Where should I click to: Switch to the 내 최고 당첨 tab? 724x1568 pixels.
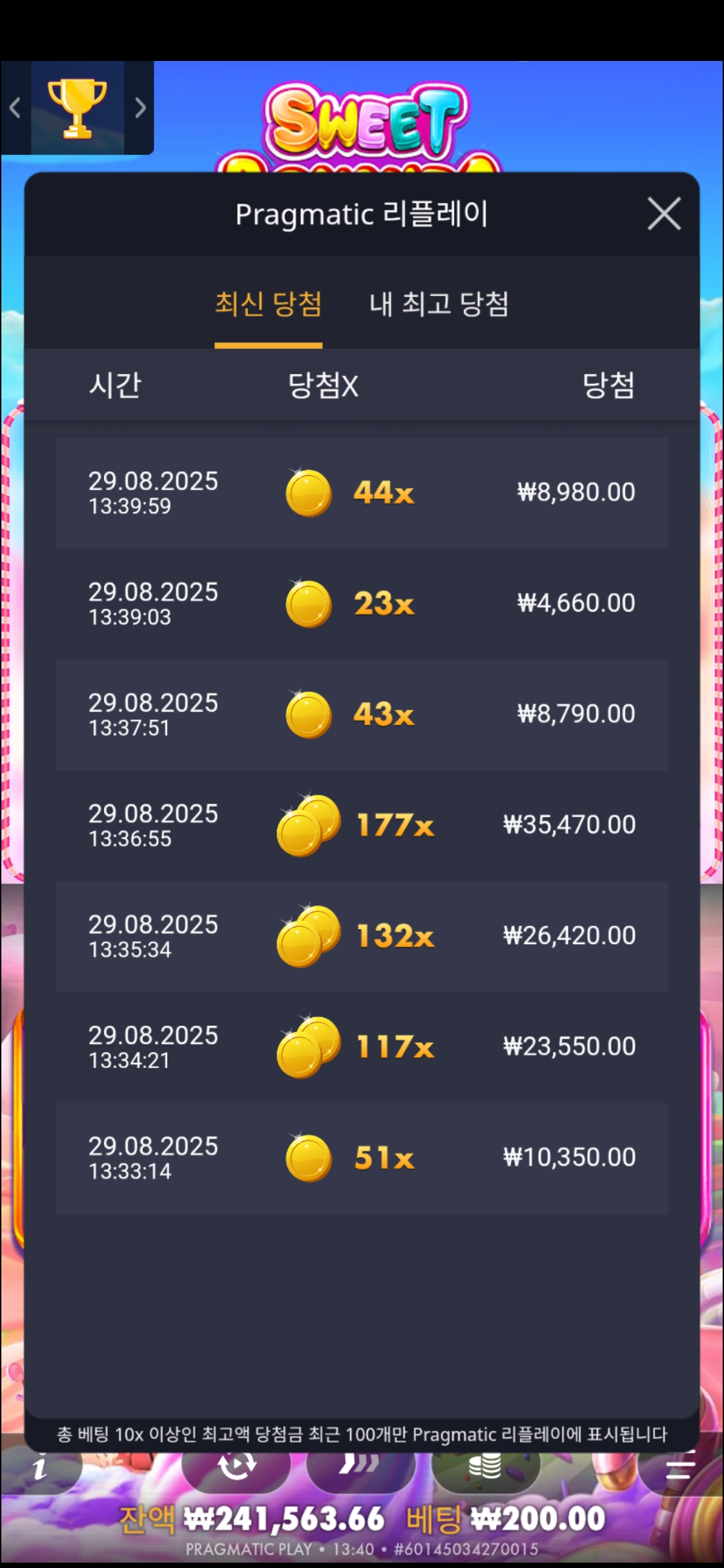pyautogui.click(x=439, y=305)
